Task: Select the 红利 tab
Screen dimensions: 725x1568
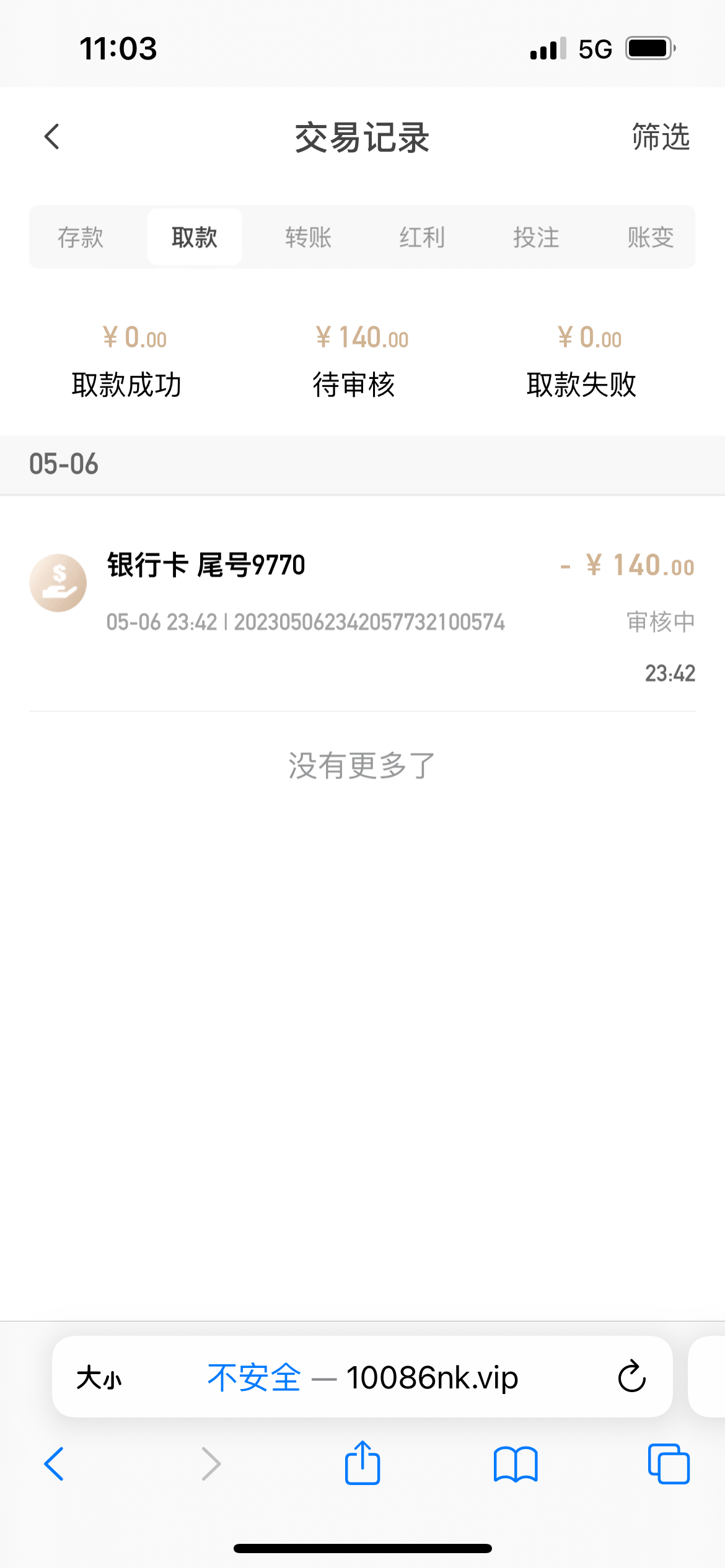Action: tap(421, 237)
